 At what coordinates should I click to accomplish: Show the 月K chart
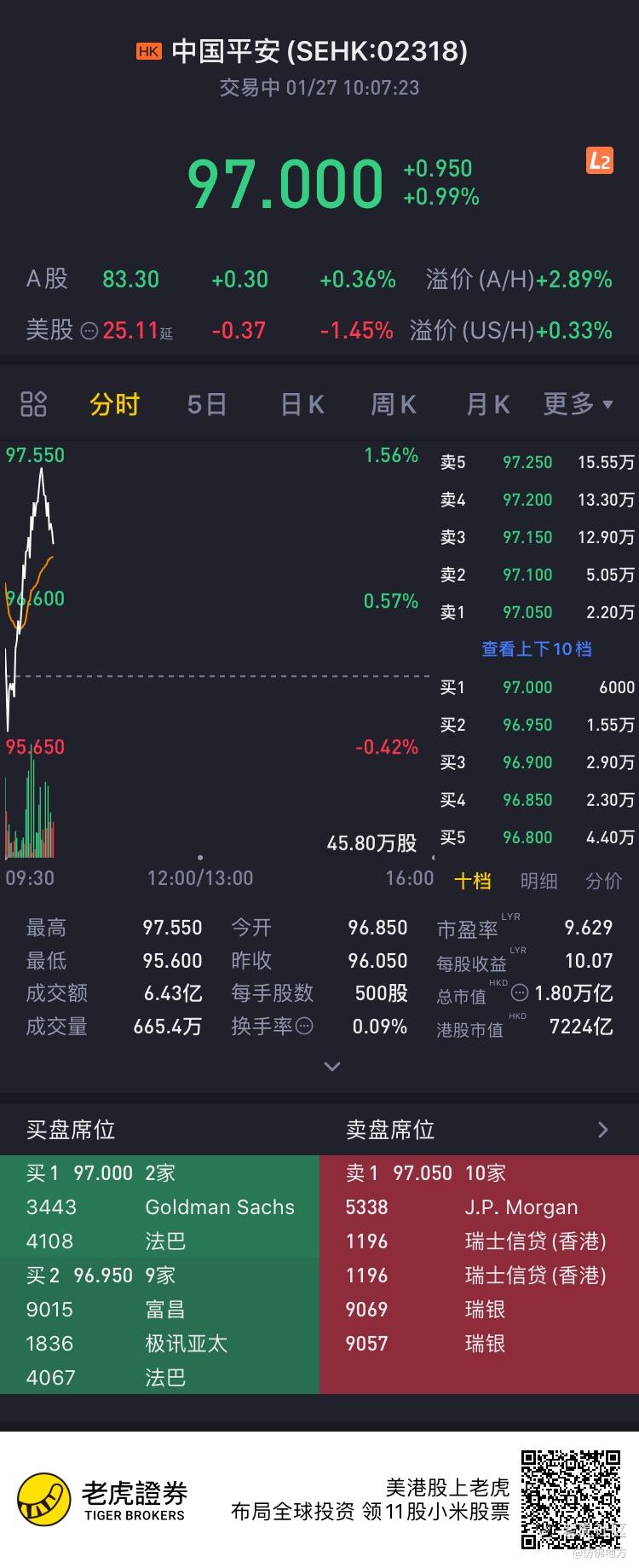click(487, 404)
